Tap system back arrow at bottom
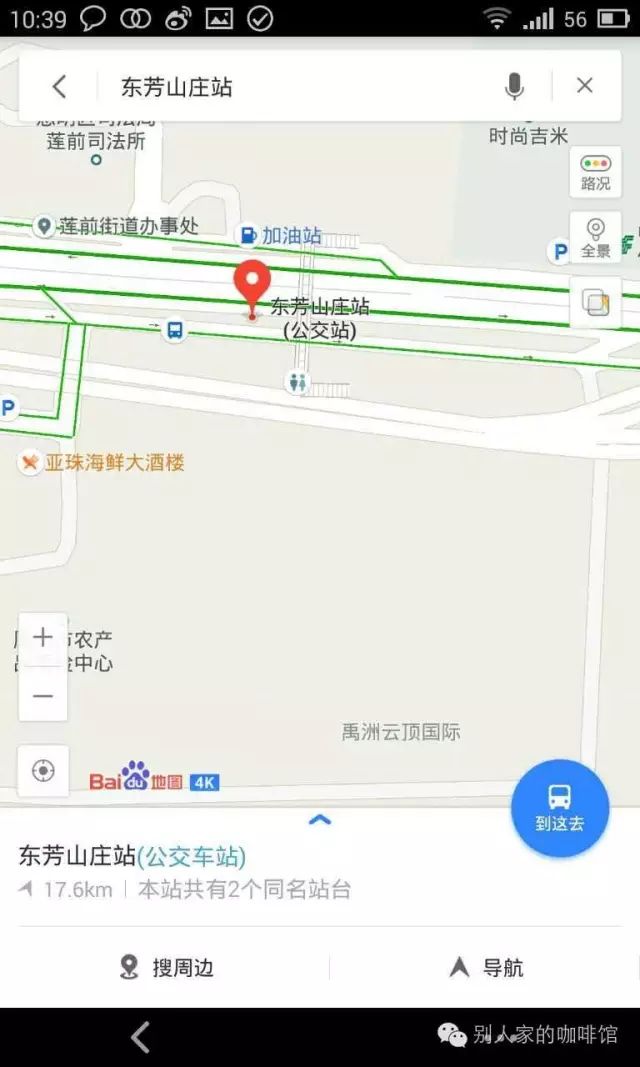 [x=141, y=1037]
